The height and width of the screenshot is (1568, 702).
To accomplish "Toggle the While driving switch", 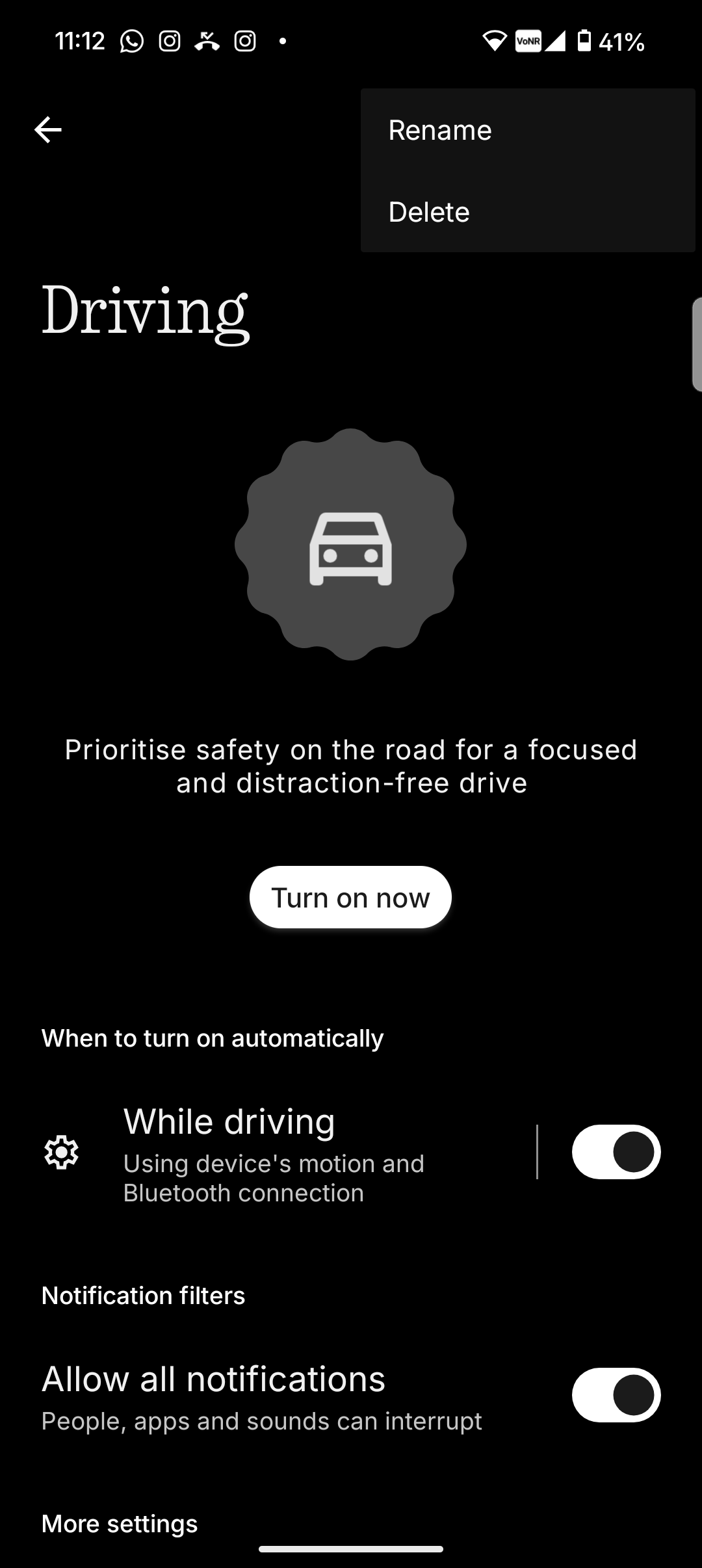I will point(616,1152).
